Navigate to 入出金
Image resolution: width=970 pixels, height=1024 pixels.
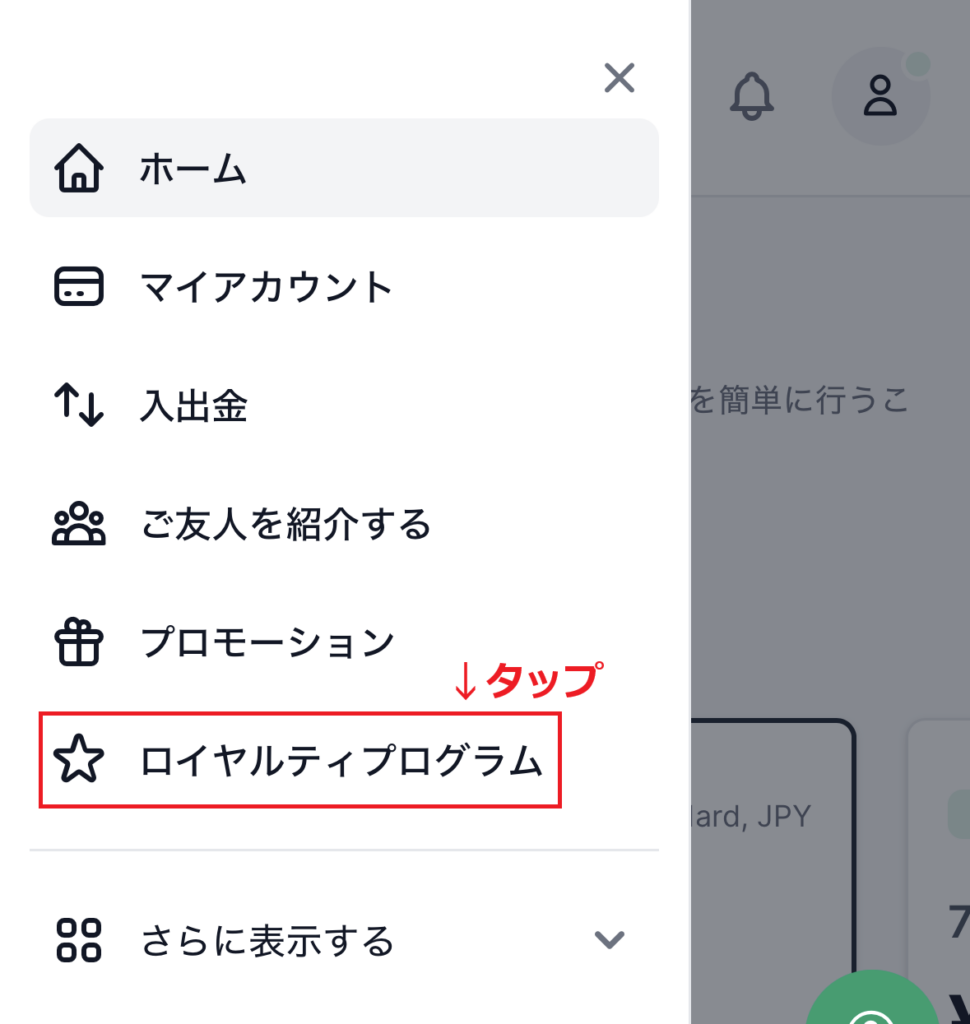click(x=190, y=405)
